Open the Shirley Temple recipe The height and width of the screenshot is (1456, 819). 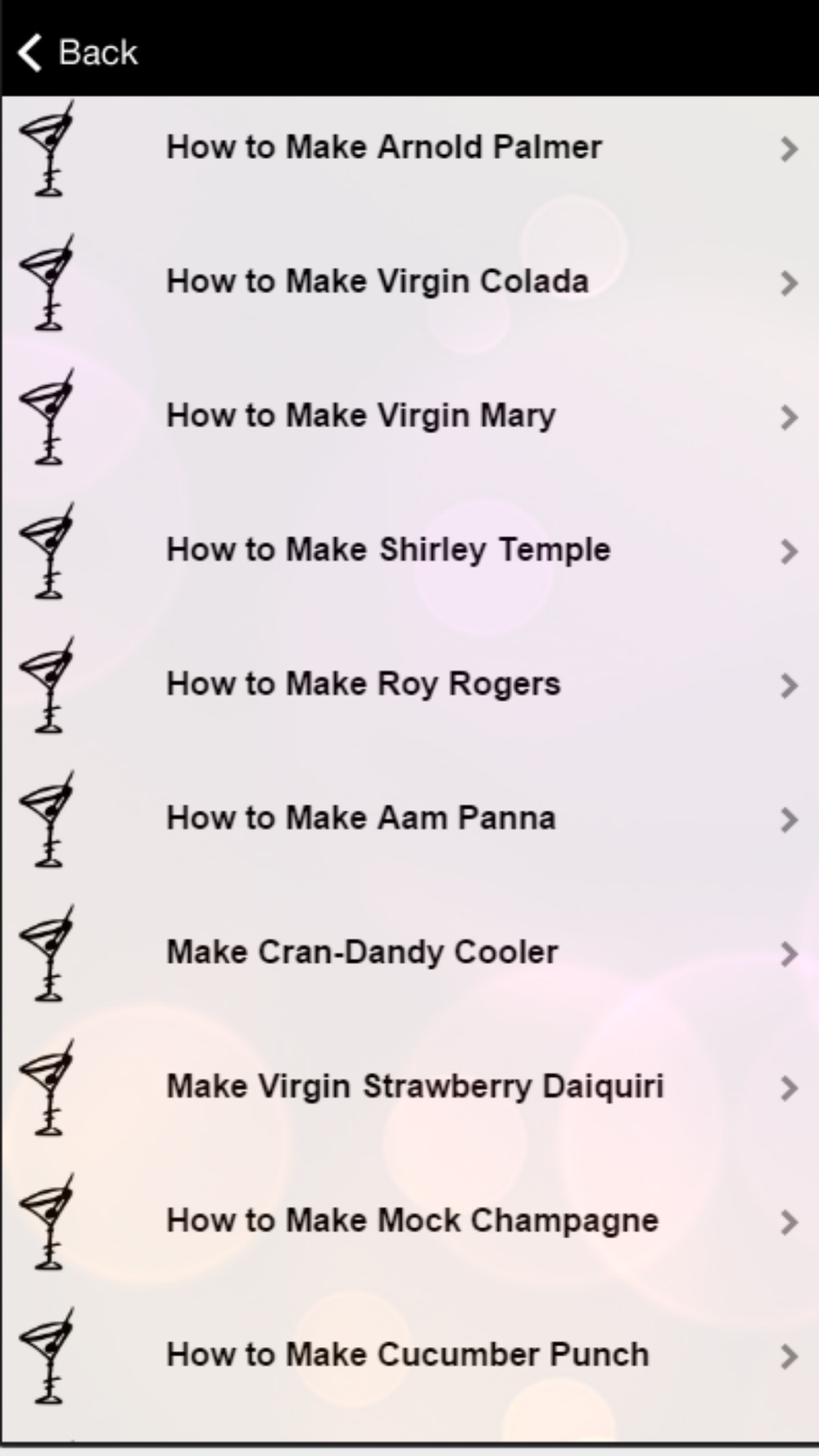pos(409,550)
